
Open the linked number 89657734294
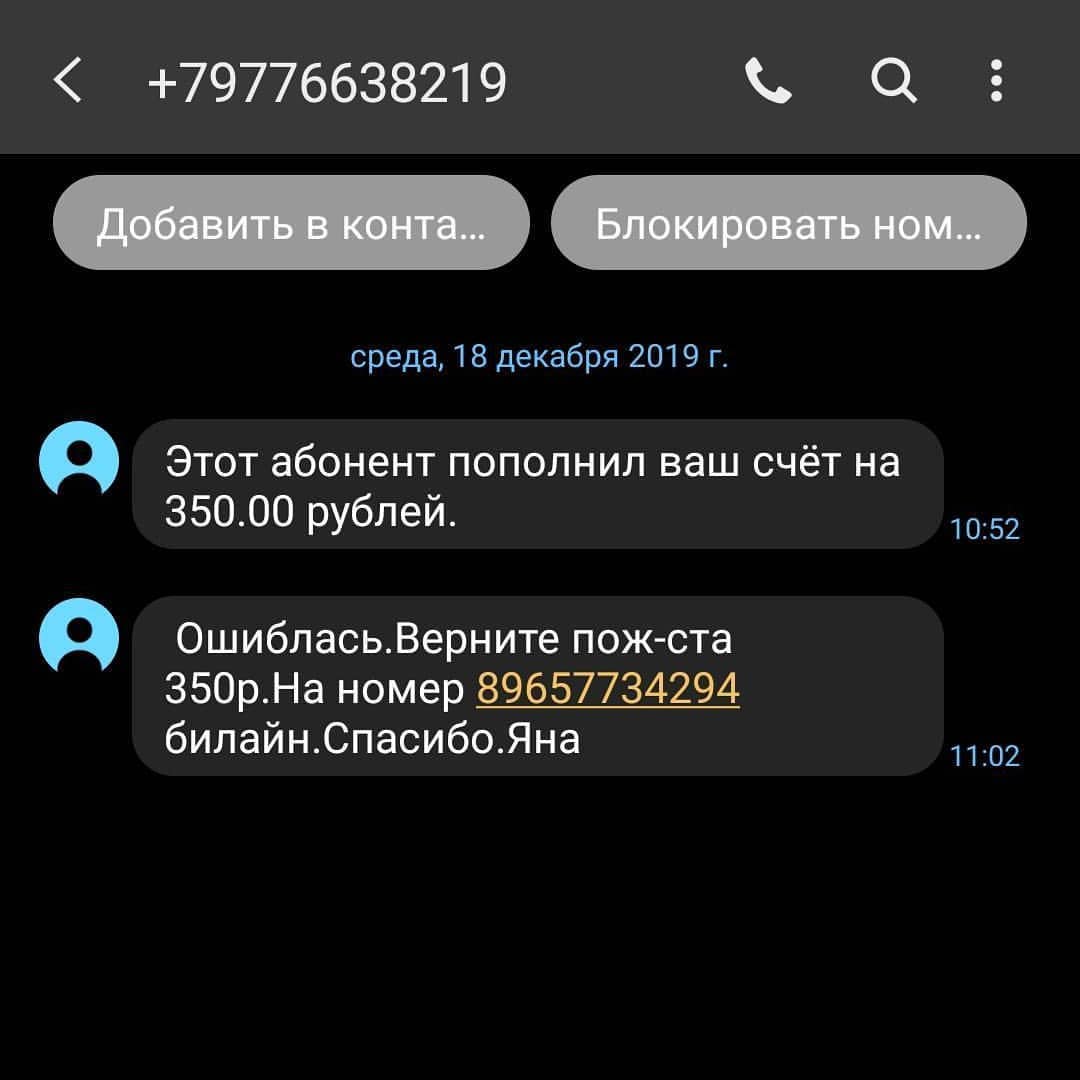pos(608,689)
